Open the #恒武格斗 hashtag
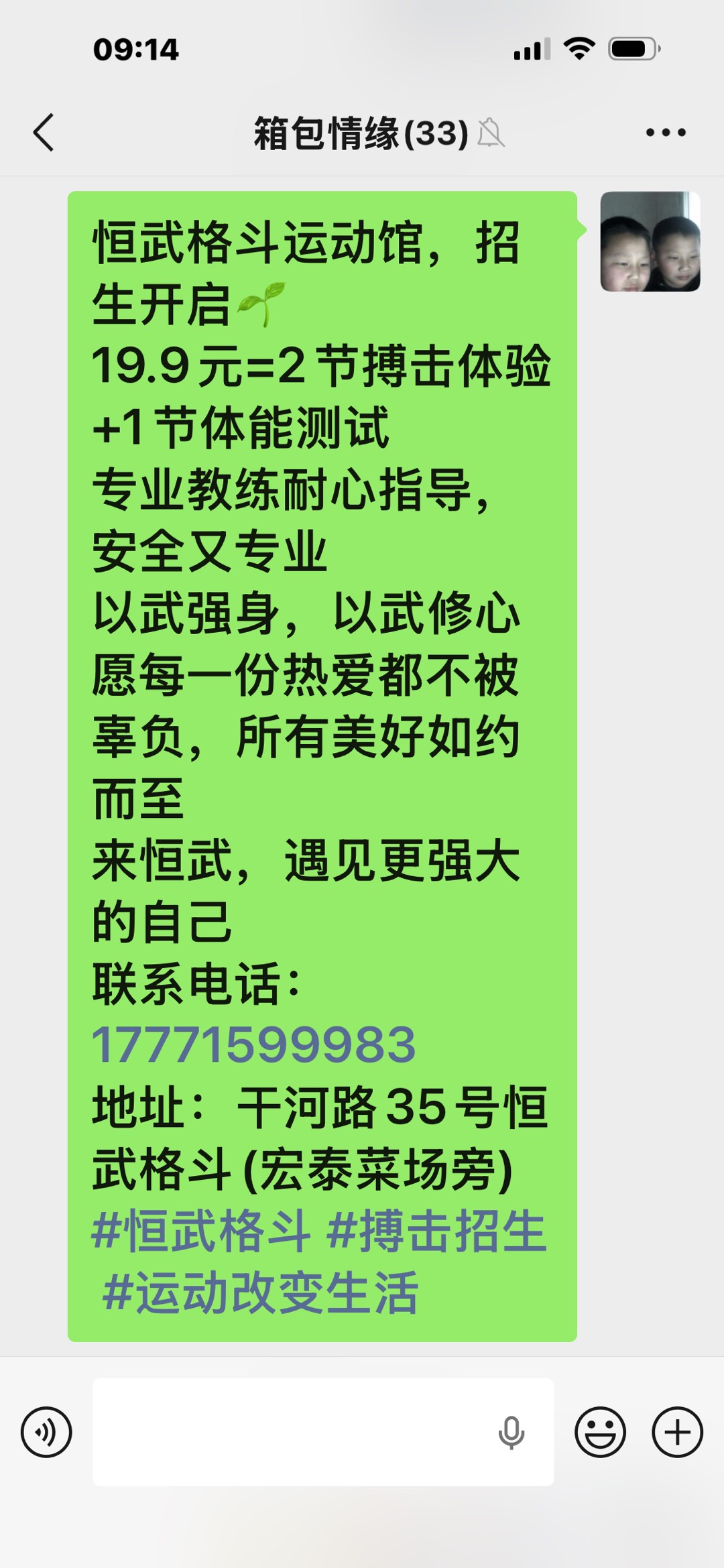This screenshot has width=724, height=1568. (x=200, y=1231)
